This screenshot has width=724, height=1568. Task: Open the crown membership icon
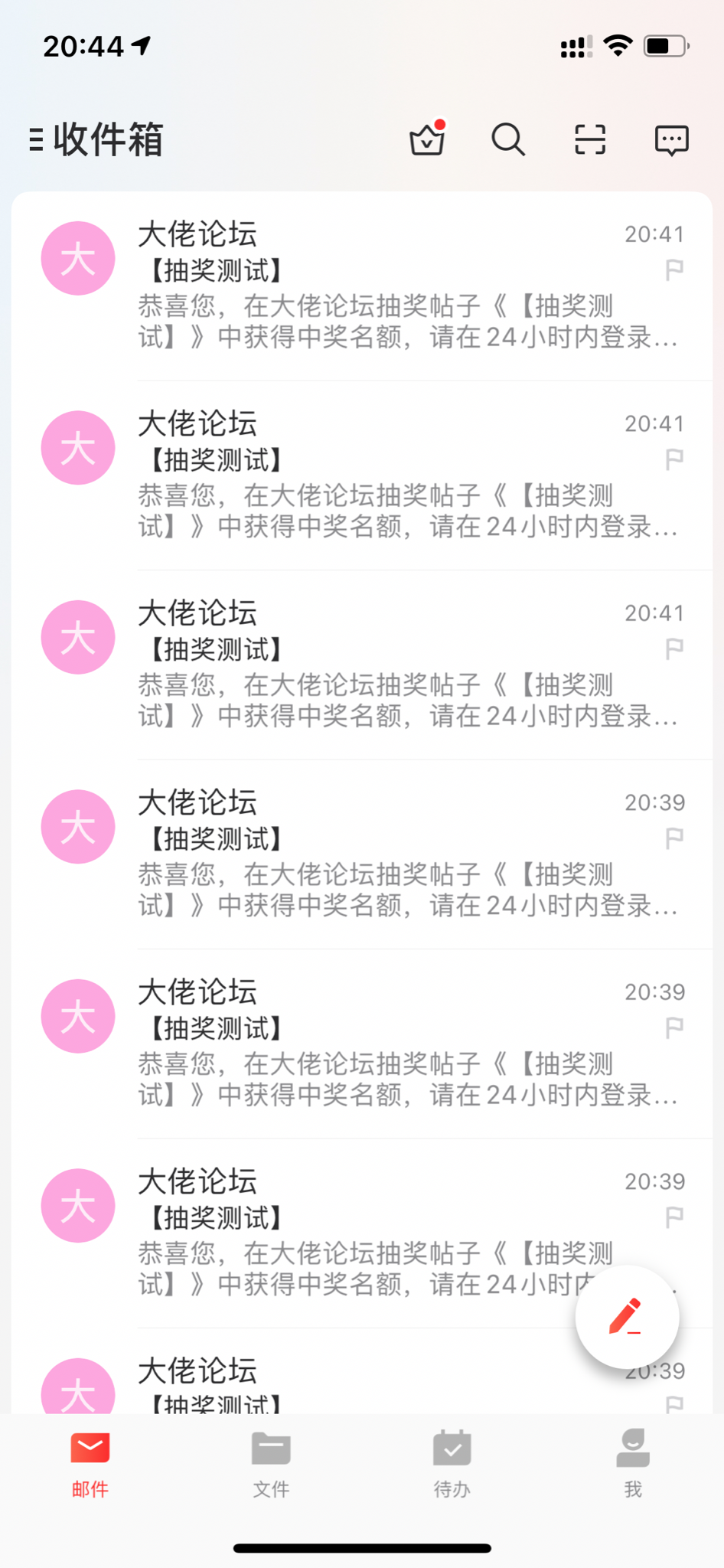427,140
